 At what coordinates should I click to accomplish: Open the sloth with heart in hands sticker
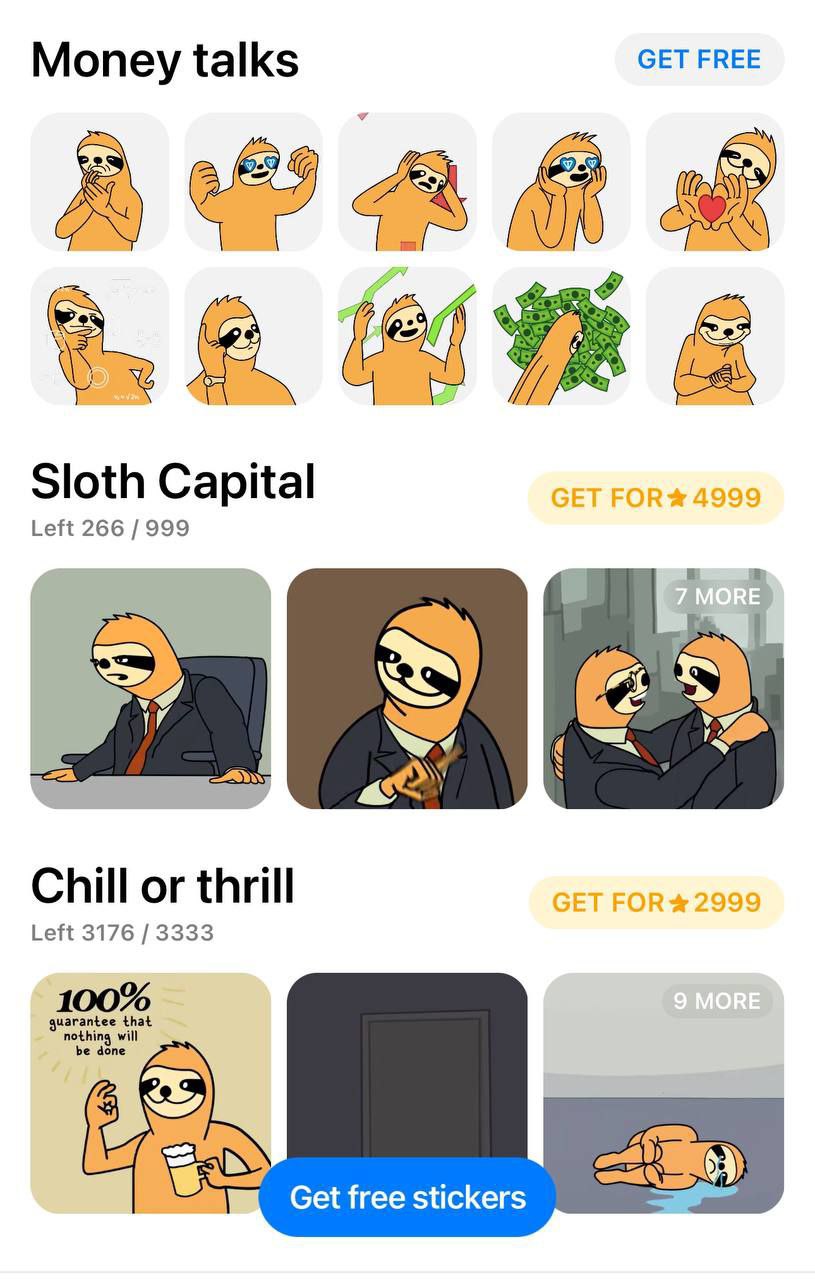tap(714, 182)
